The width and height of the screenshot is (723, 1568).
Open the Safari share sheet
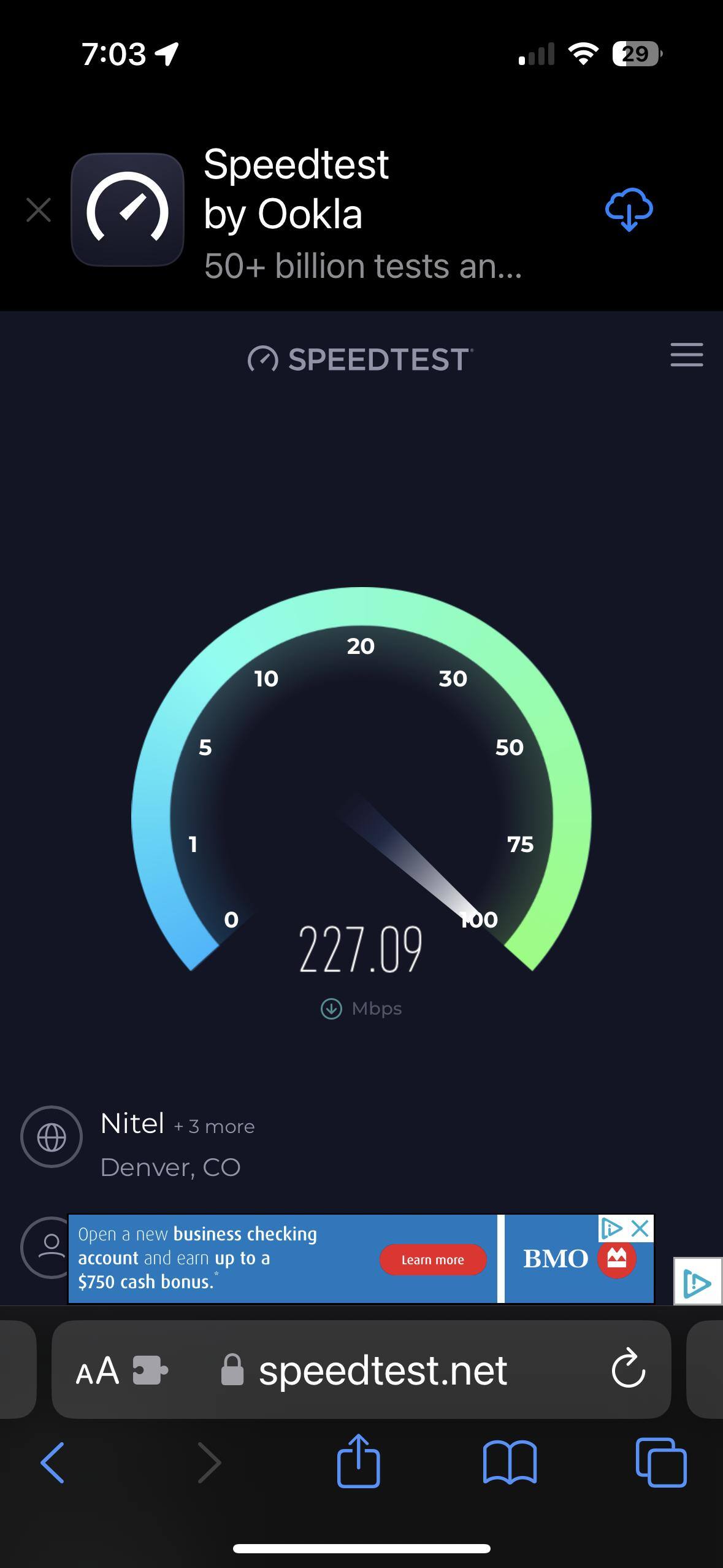click(359, 1461)
